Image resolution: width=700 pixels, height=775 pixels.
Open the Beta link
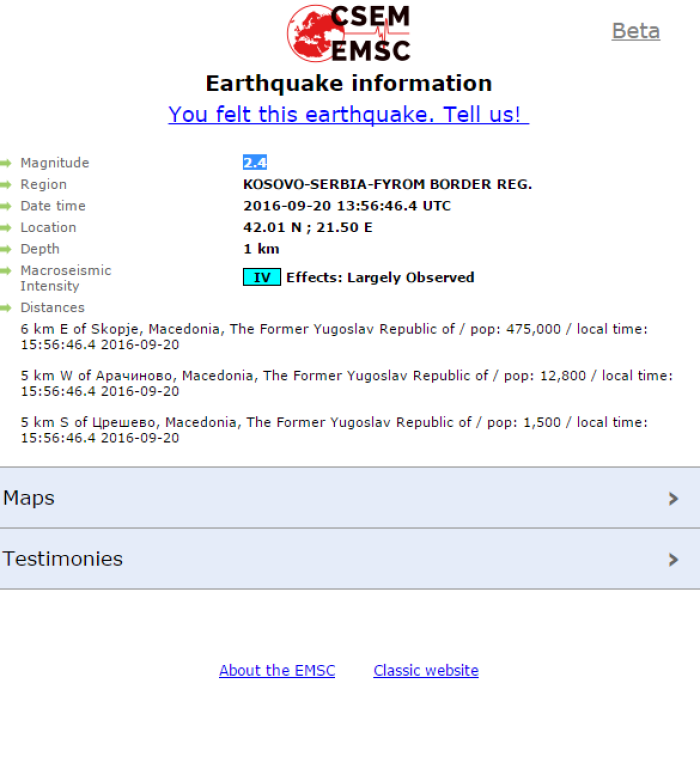635,31
